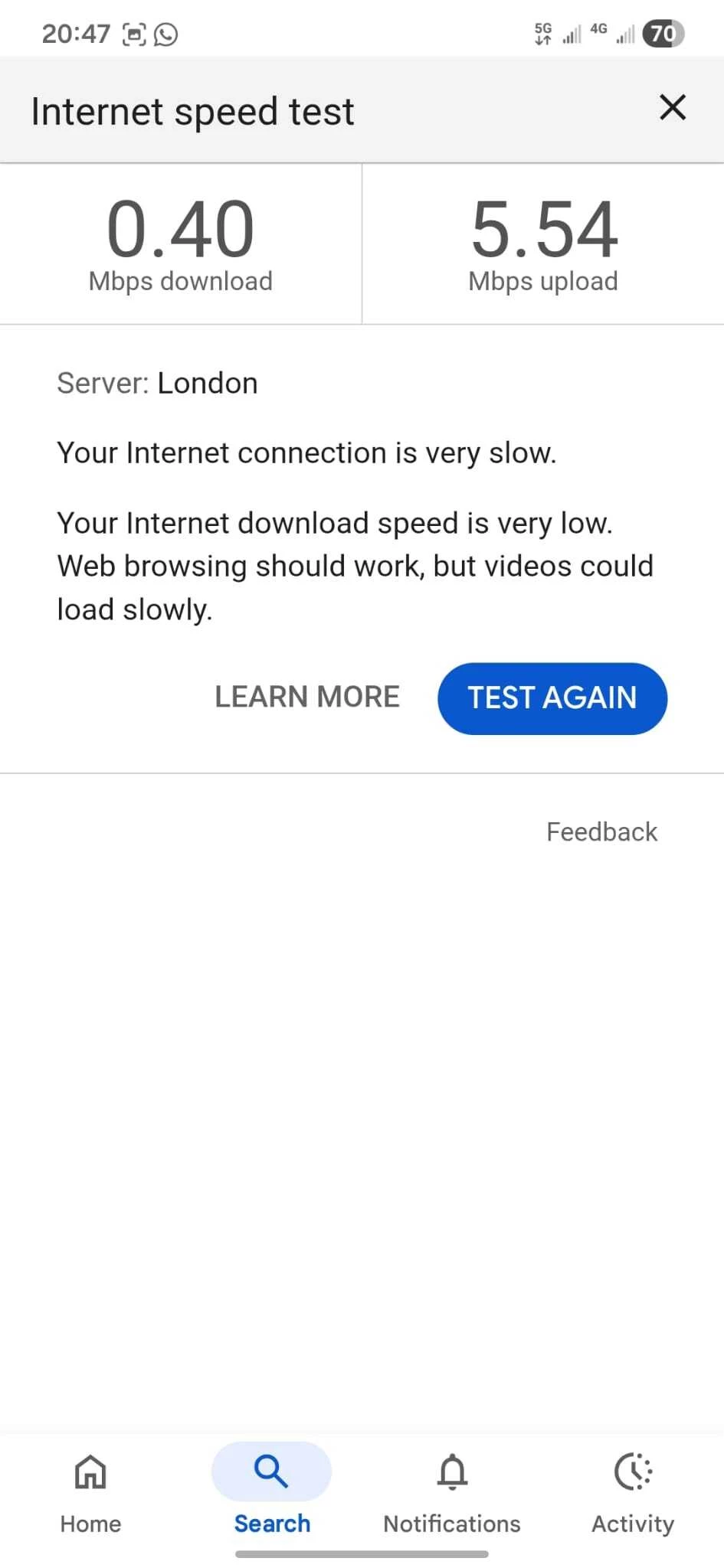Send feedback on the speed test

(601, 831)
